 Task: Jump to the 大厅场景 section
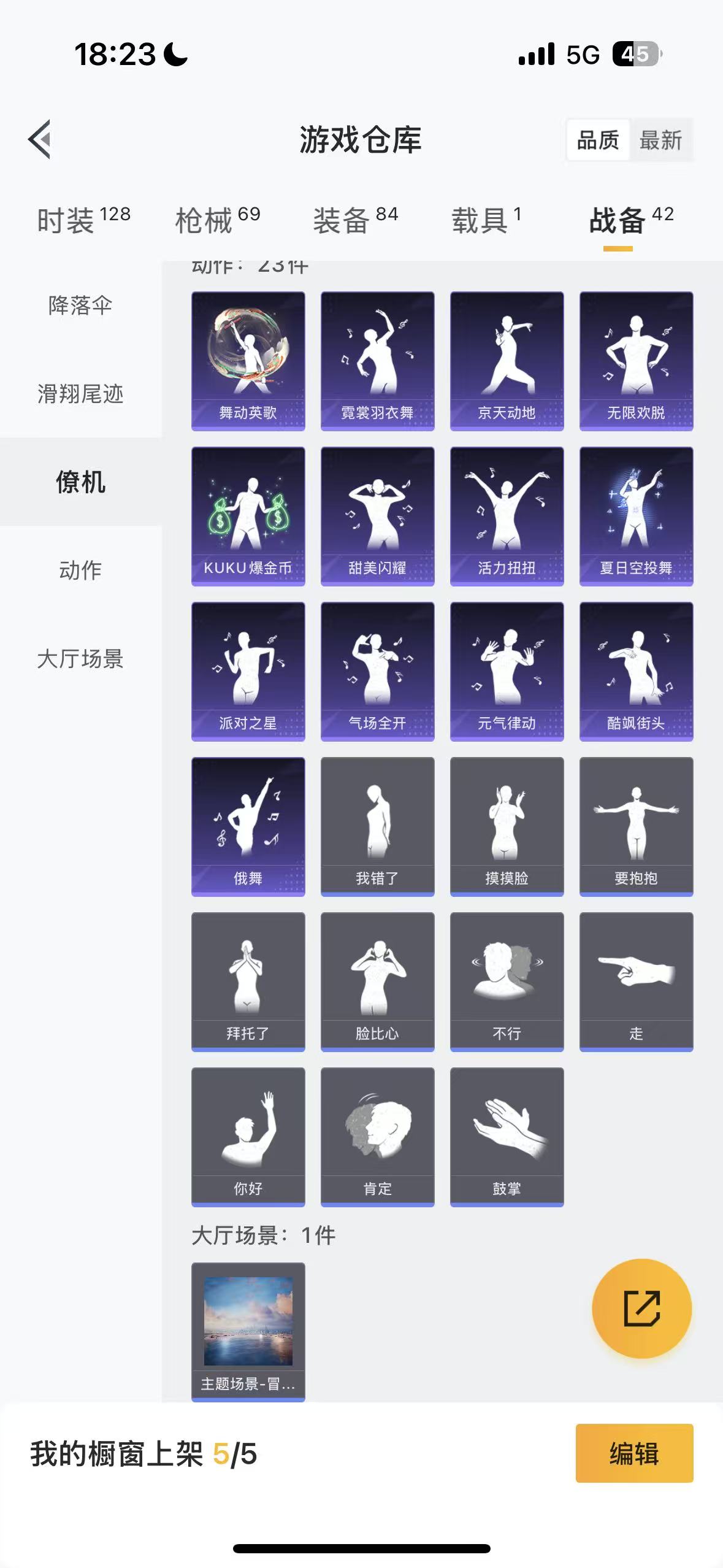click(x=80, y=659)
